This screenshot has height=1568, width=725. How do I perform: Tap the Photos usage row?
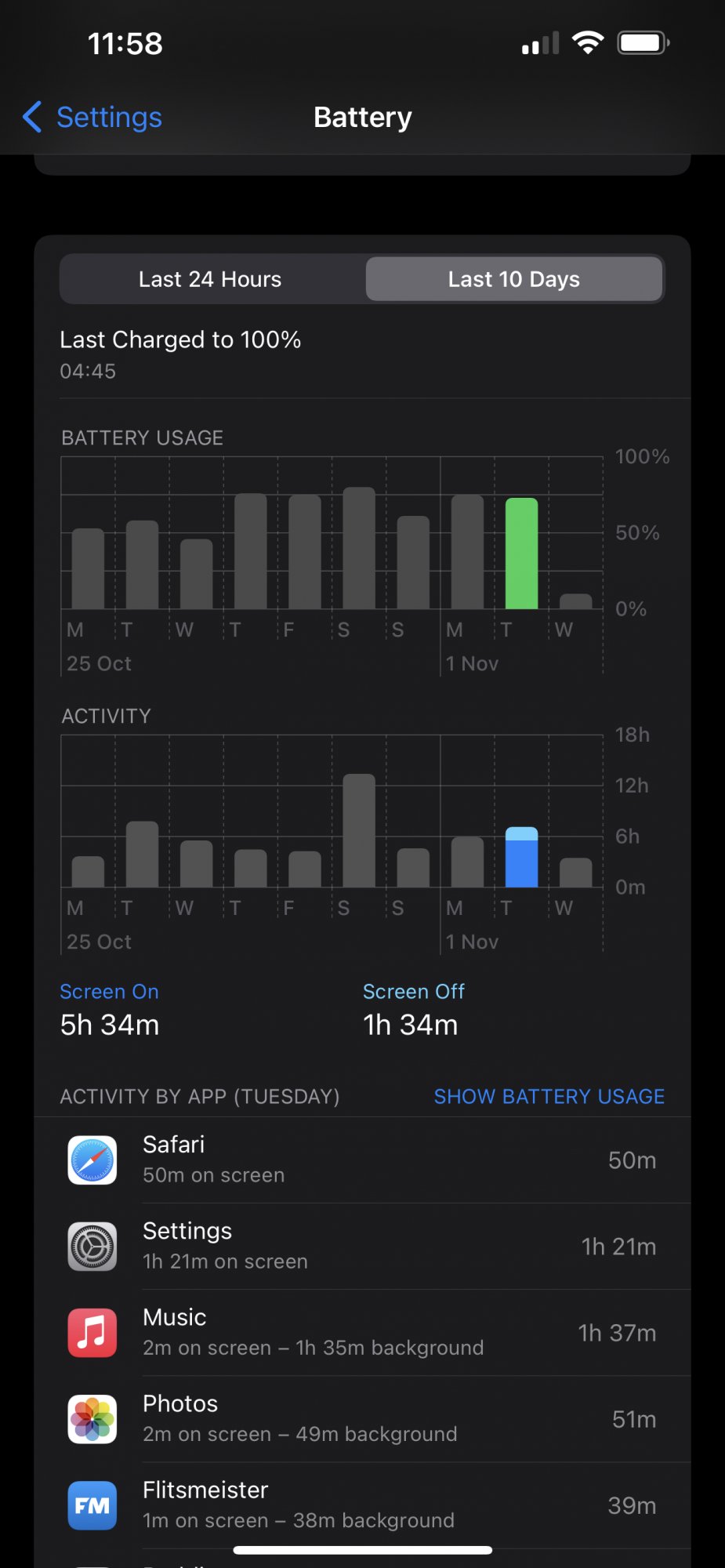(x=362, y=1419)
